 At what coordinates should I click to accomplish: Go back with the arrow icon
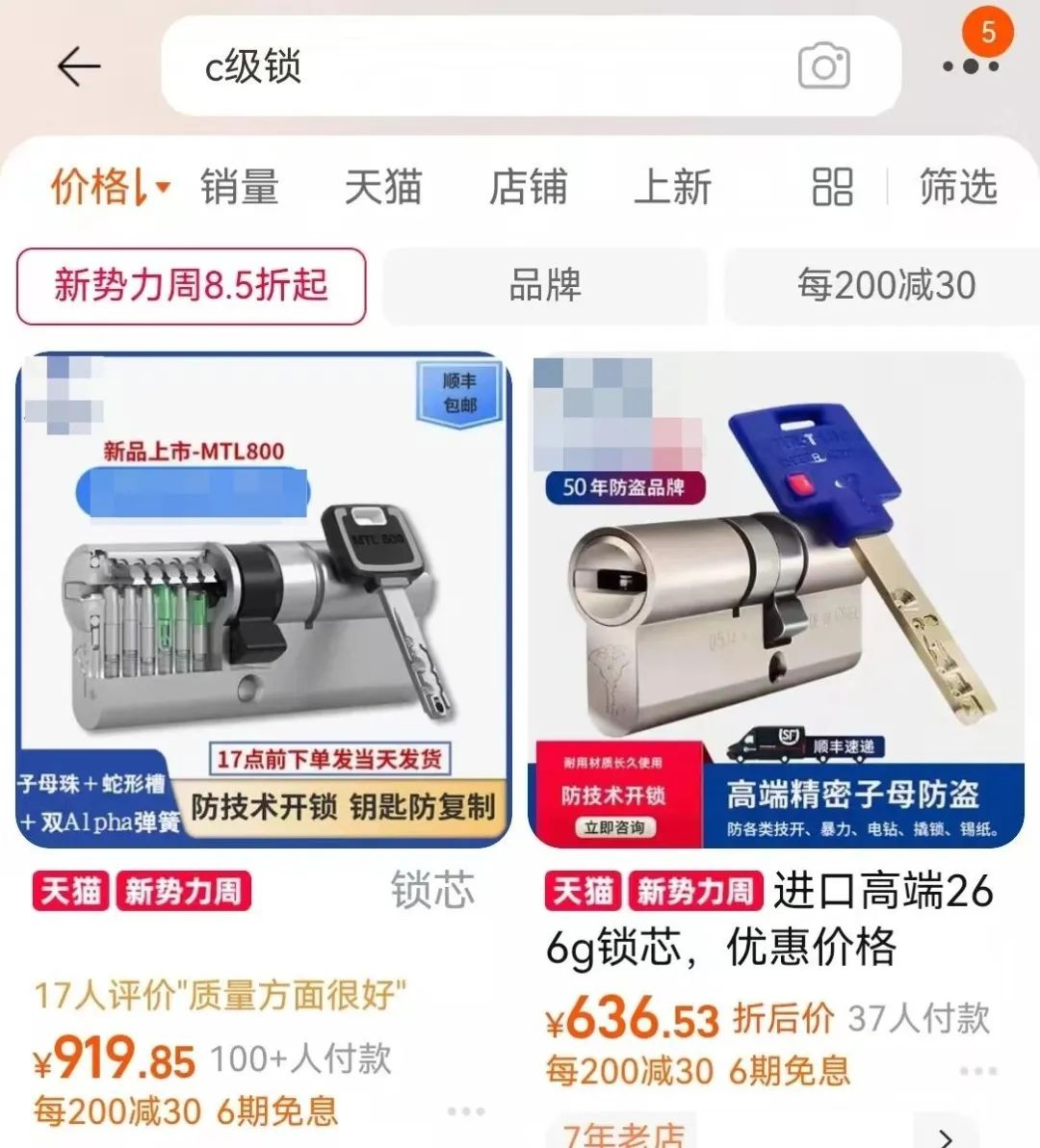(79, 66)
